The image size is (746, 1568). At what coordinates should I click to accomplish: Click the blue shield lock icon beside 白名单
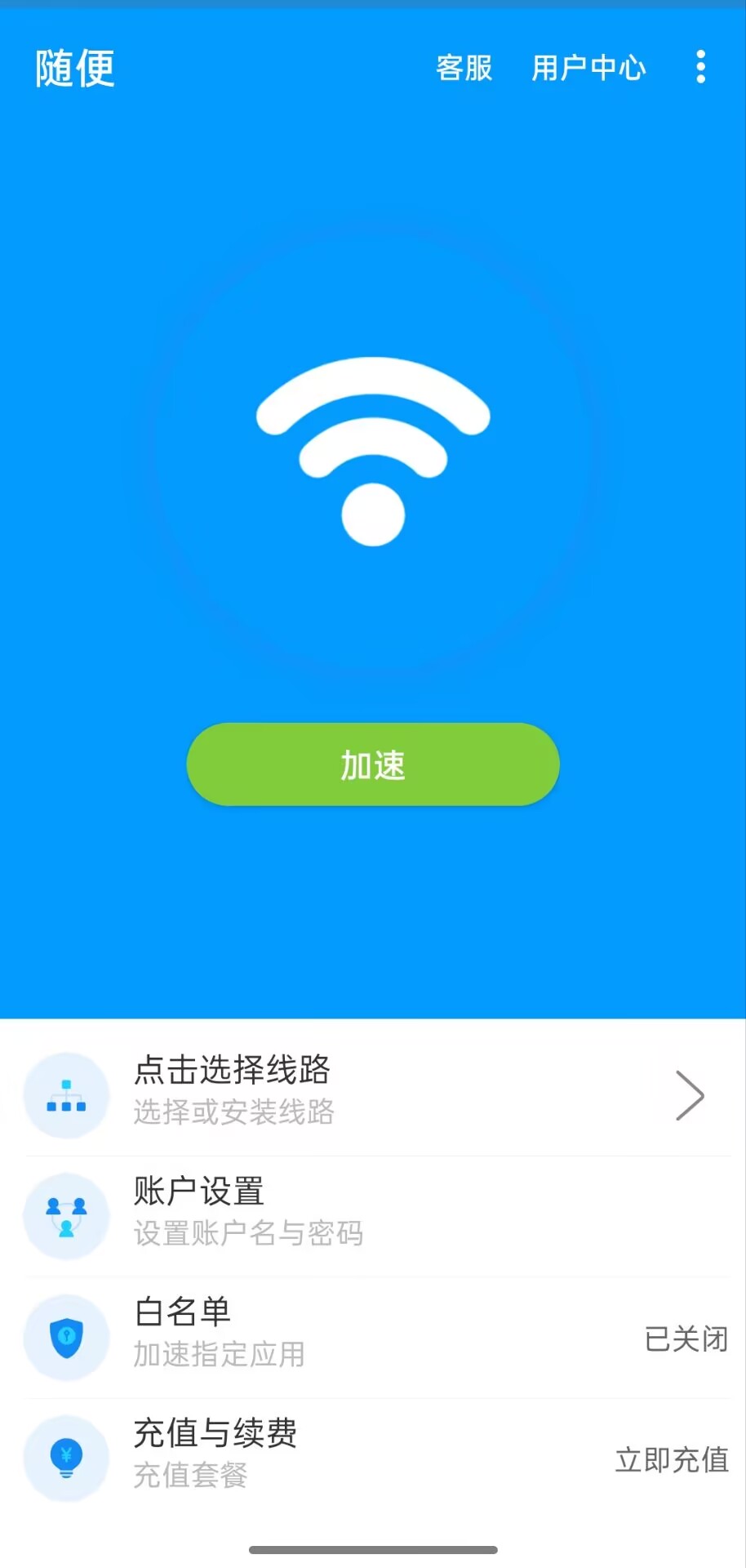point(66,1337)
